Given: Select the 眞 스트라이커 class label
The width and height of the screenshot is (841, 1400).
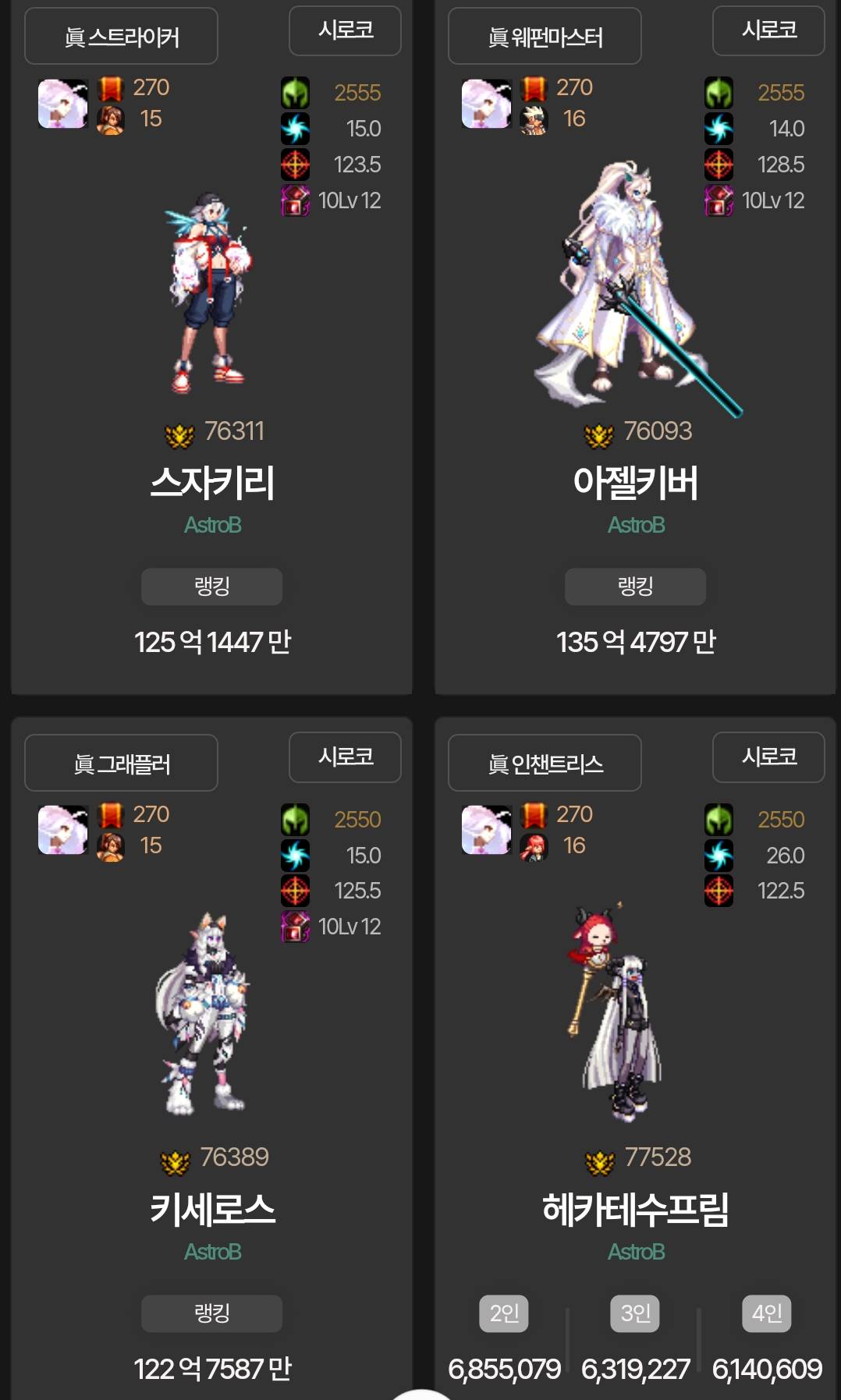Looking at the screenshot, I should point(121,37).
